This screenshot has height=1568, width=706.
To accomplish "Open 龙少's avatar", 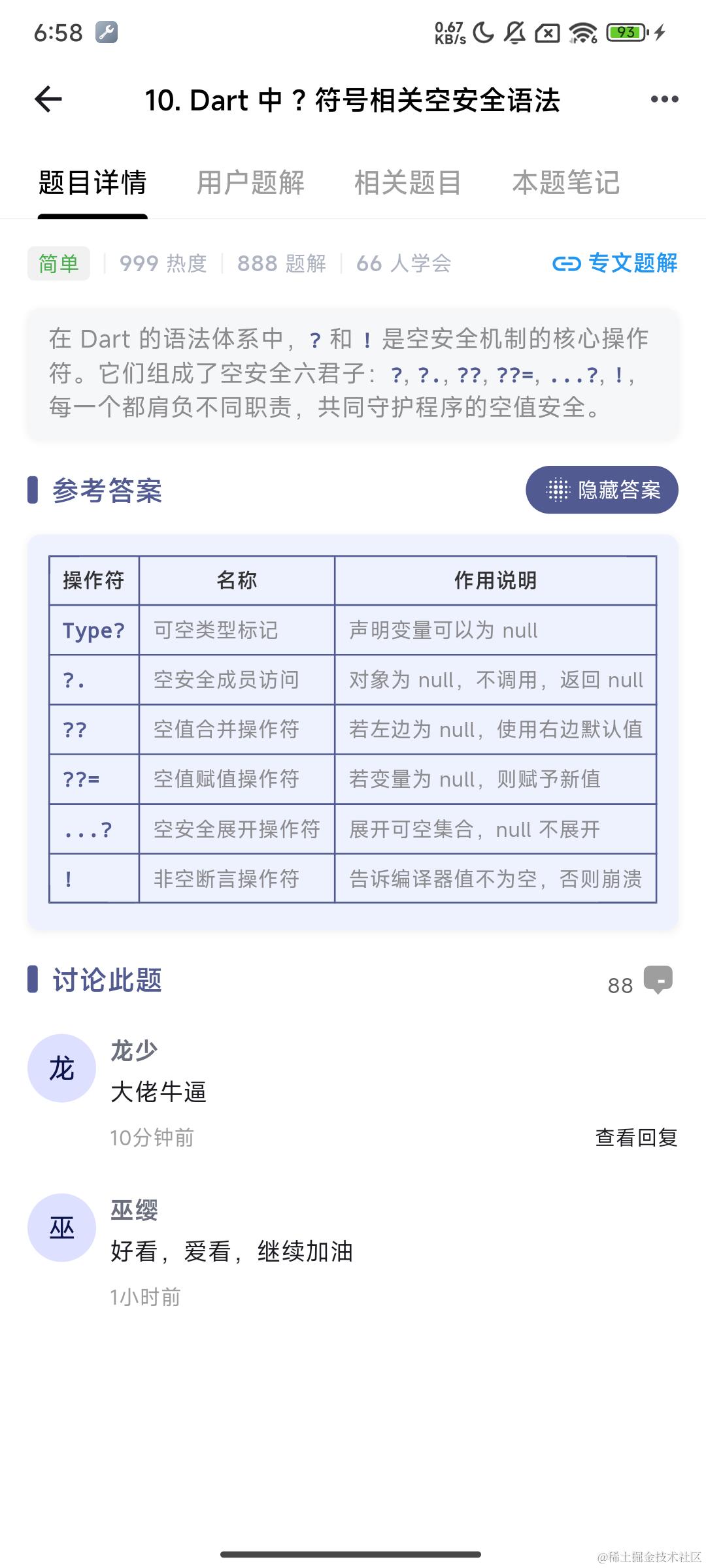I will pos(62,1068).
